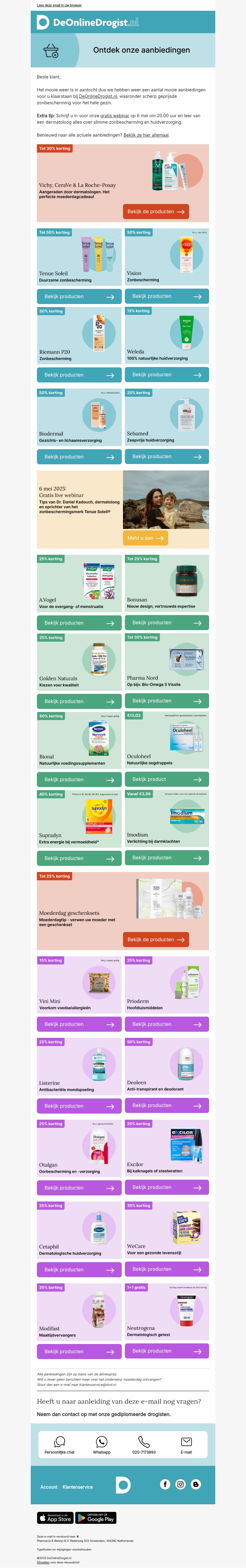Open the gratis webinar link

coord(115,116)
